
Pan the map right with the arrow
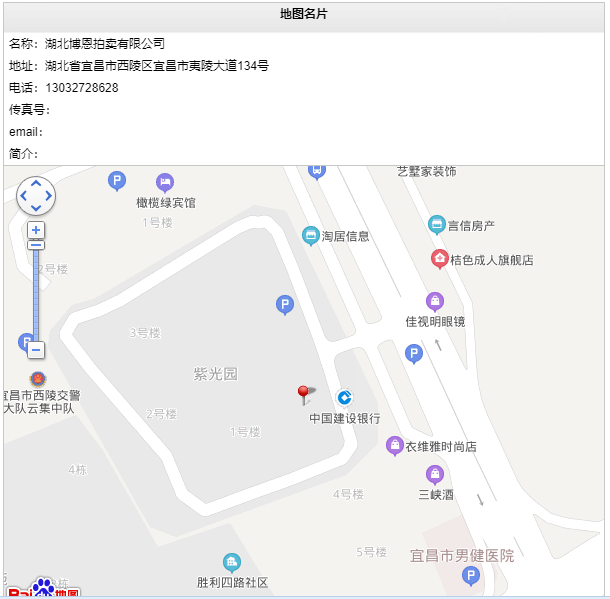[49, 196]
